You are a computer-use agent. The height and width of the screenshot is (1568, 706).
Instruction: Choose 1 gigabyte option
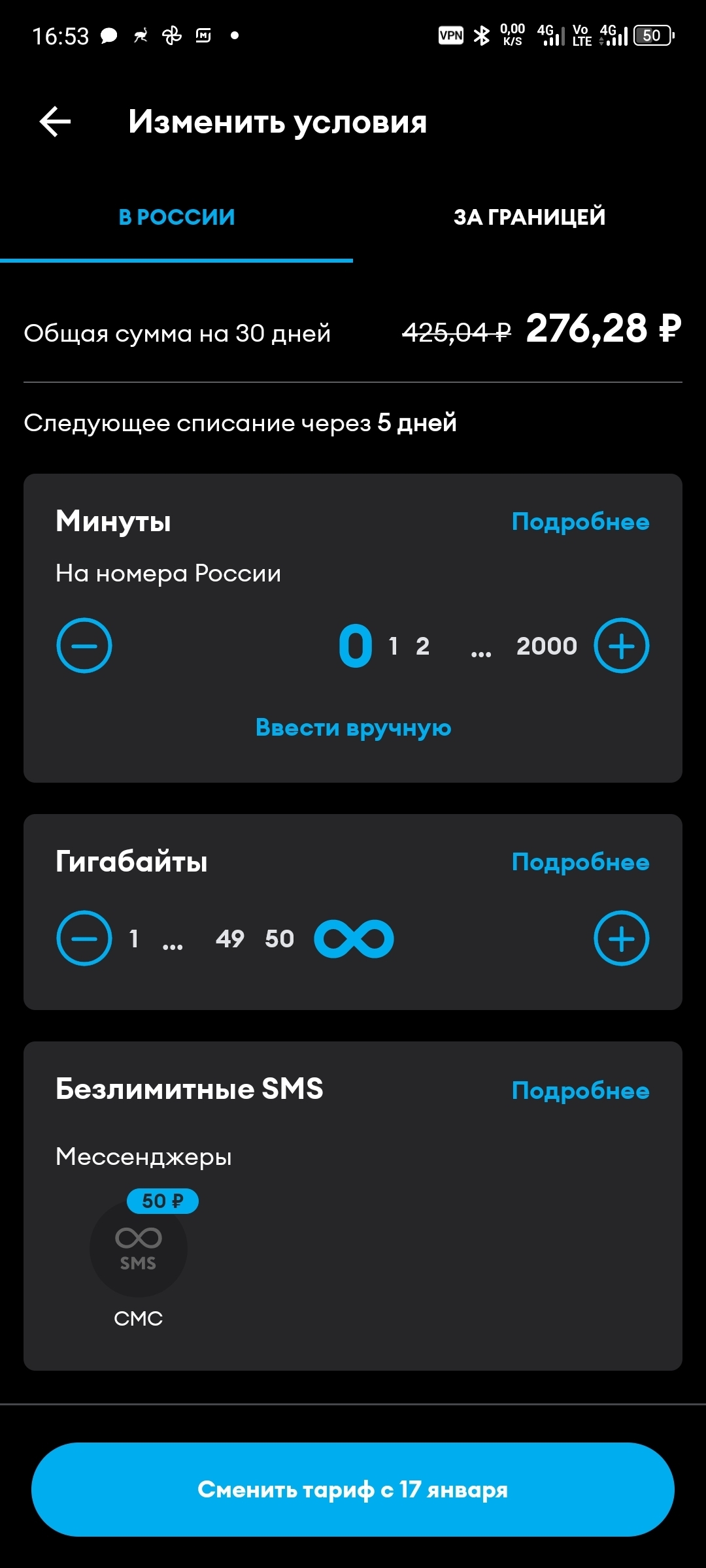pos(134,939)
